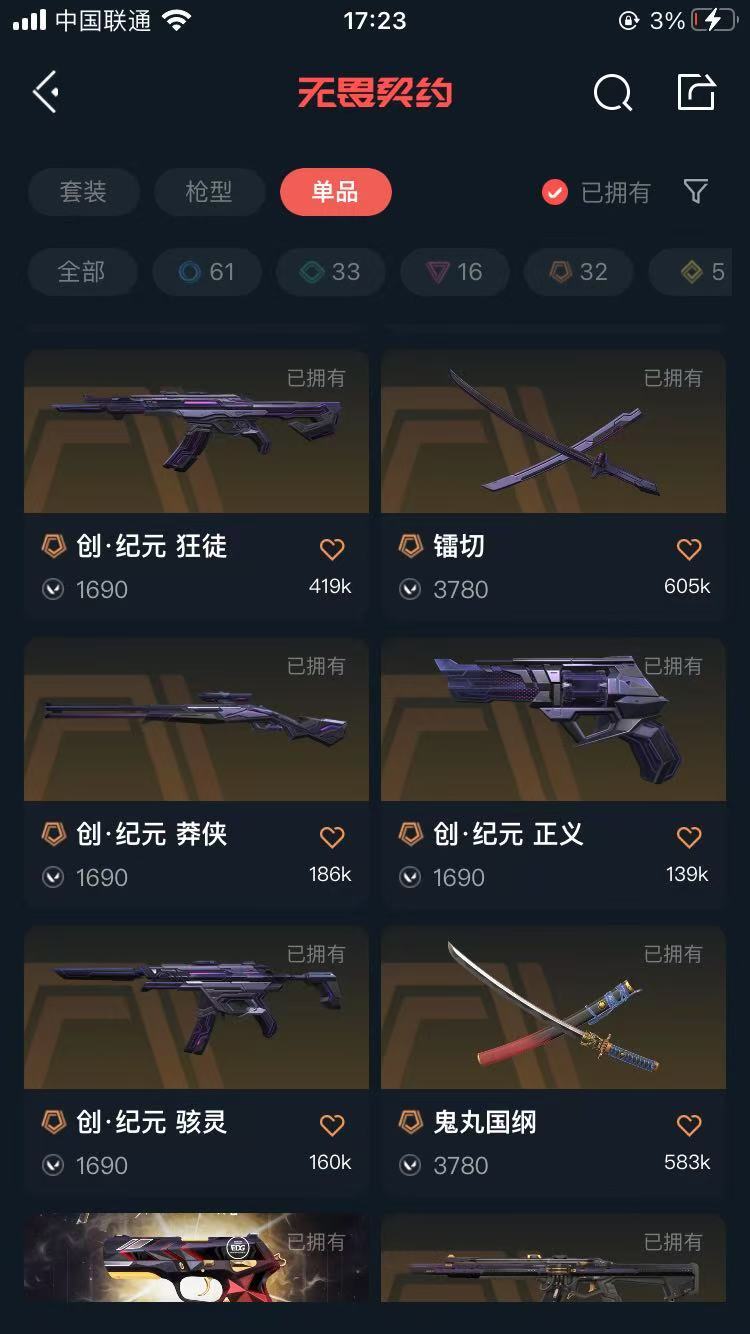Viewport: 750px width, 1334px height.
Task: Open the search magnifier icon
Action: [x=612, y=93]
